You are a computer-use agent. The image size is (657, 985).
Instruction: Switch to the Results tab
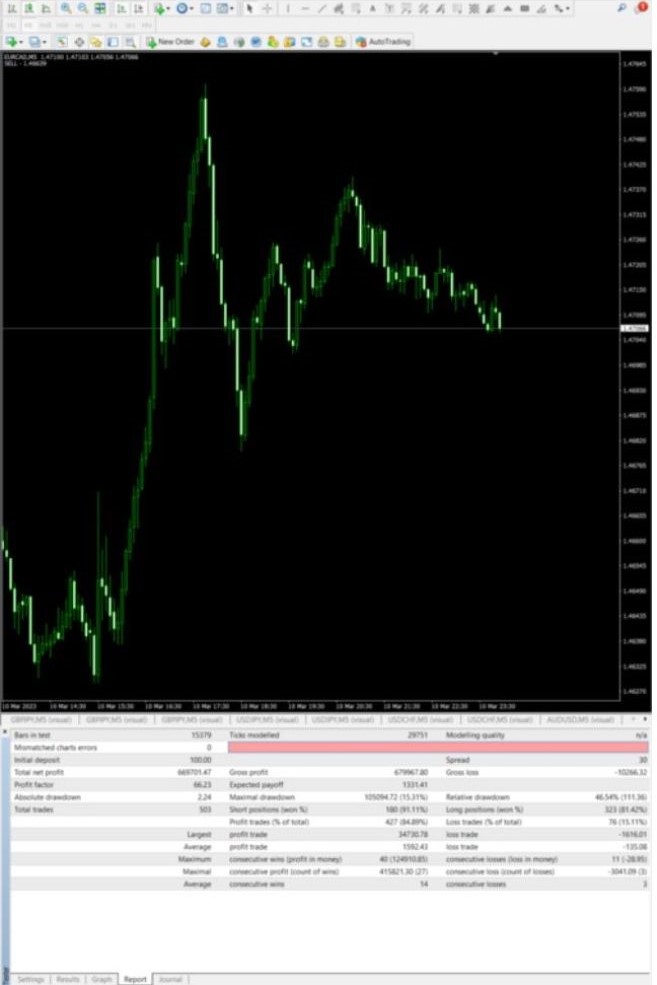tap(68, 979)
